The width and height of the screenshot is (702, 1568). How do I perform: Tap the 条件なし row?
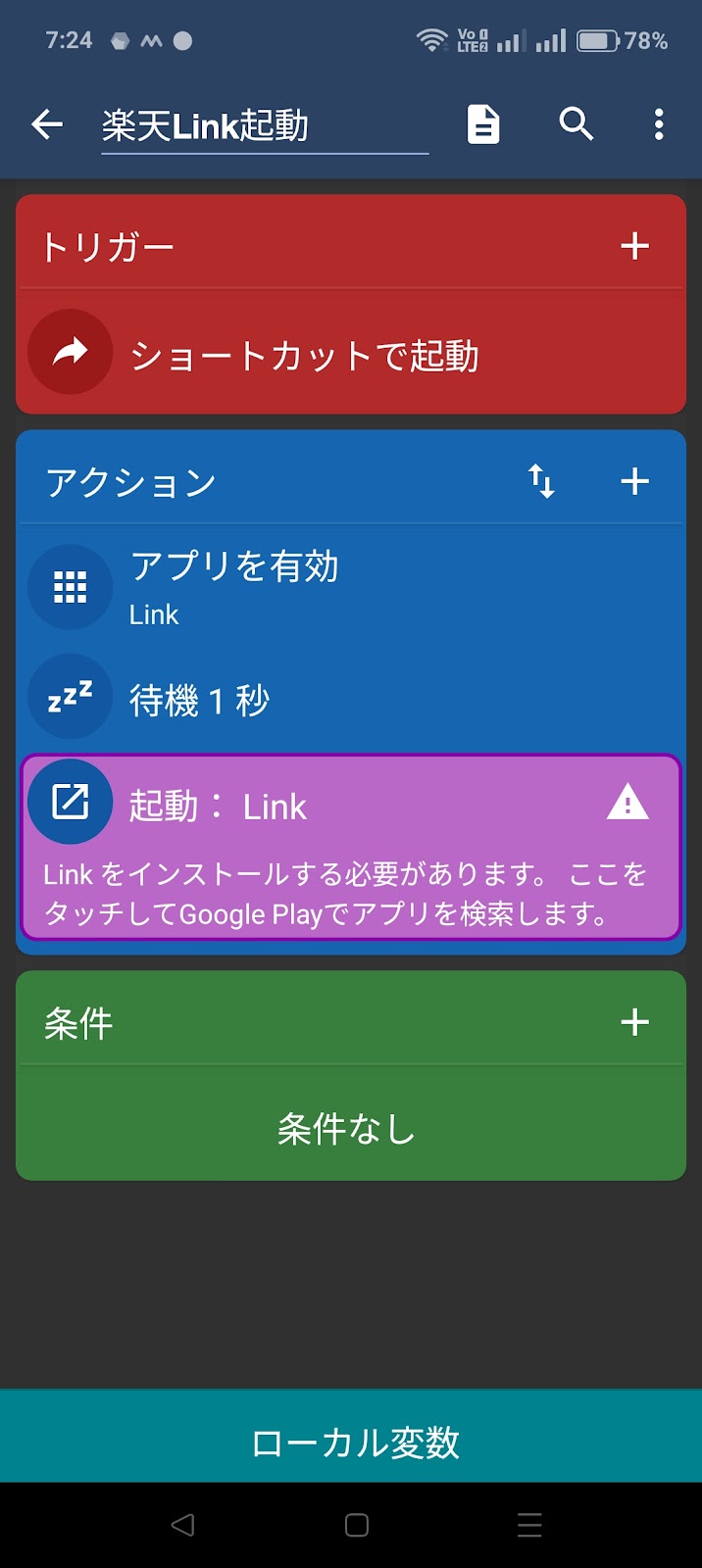351,1128
